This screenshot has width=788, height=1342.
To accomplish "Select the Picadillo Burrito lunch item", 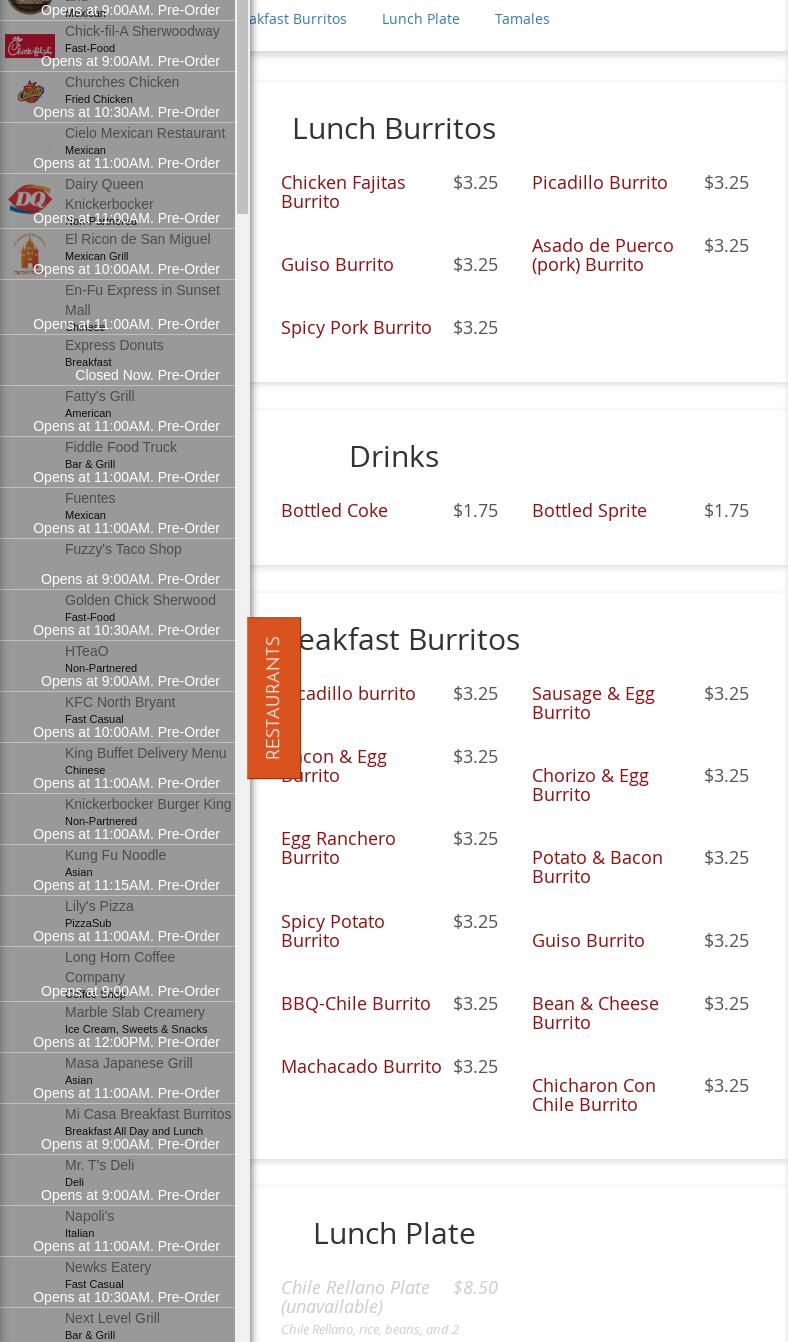I will coord(599,183).
